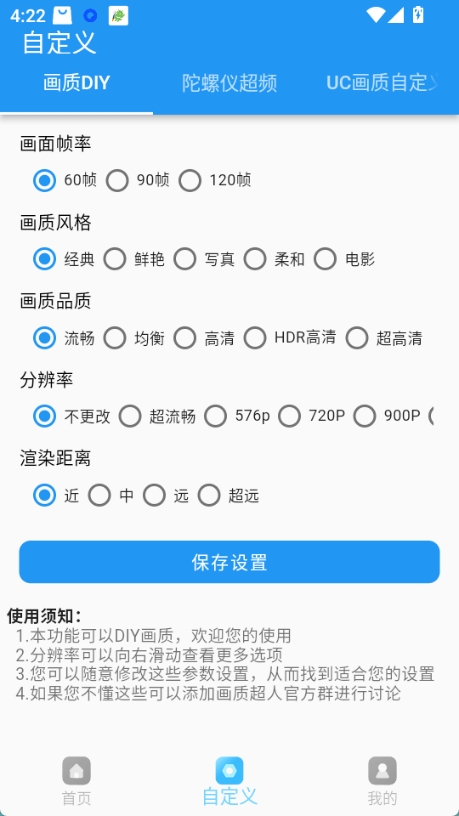The height and width of the screenshot is (816, 459).
Task: Select 720P resolution
Action: click(312, 416)
